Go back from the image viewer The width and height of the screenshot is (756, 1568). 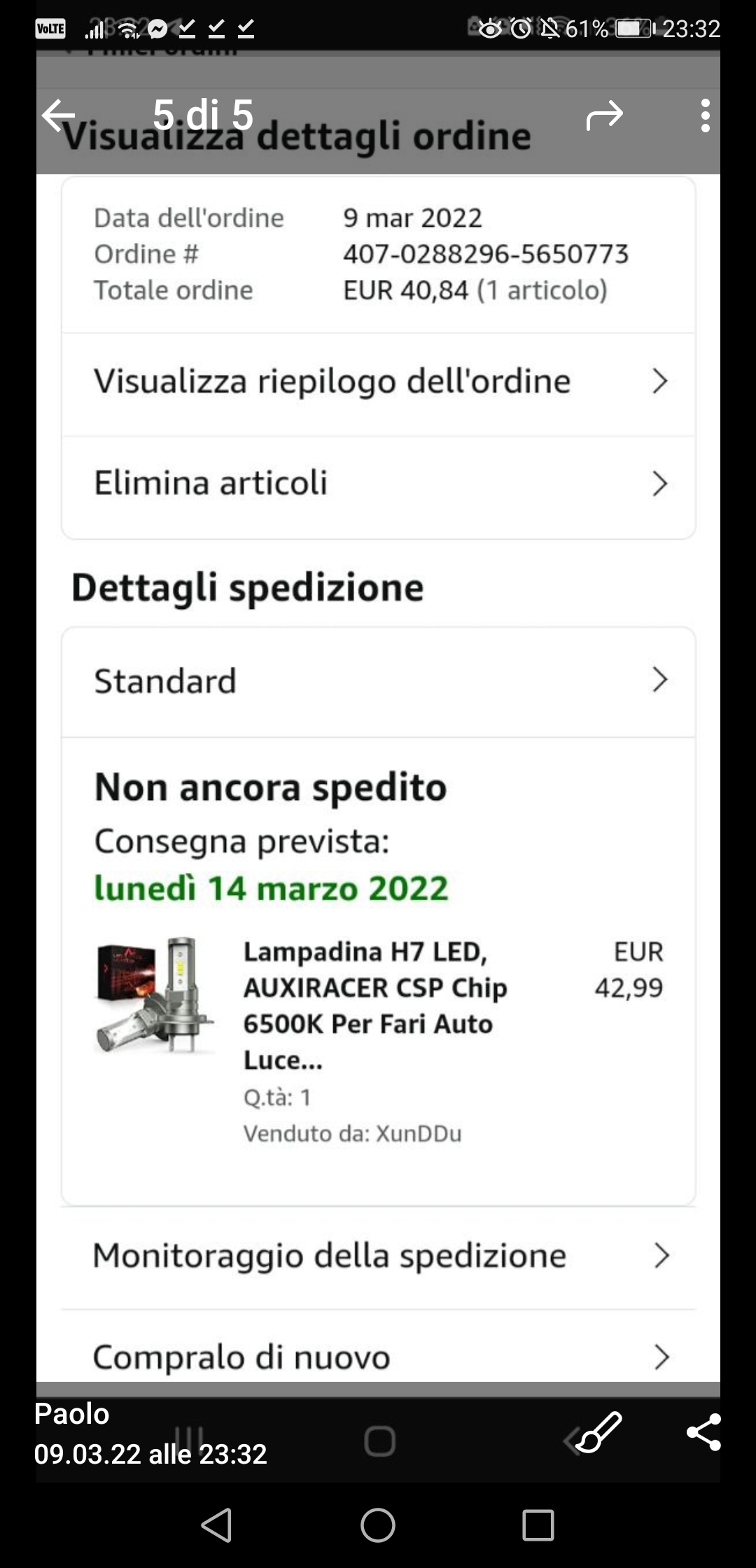pyautogui.click(x=59, y=115)
